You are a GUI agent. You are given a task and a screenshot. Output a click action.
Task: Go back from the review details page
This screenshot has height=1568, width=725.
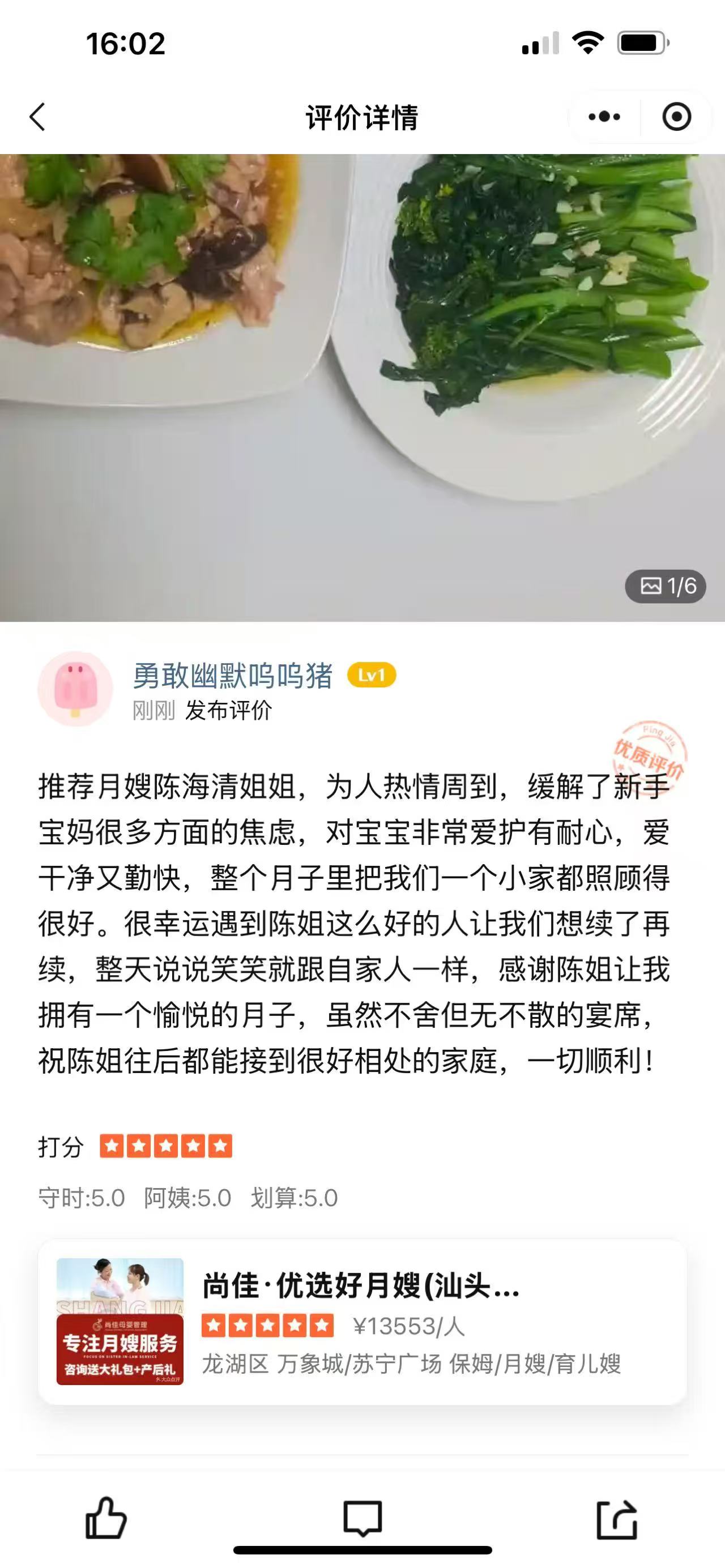[38, 117]
